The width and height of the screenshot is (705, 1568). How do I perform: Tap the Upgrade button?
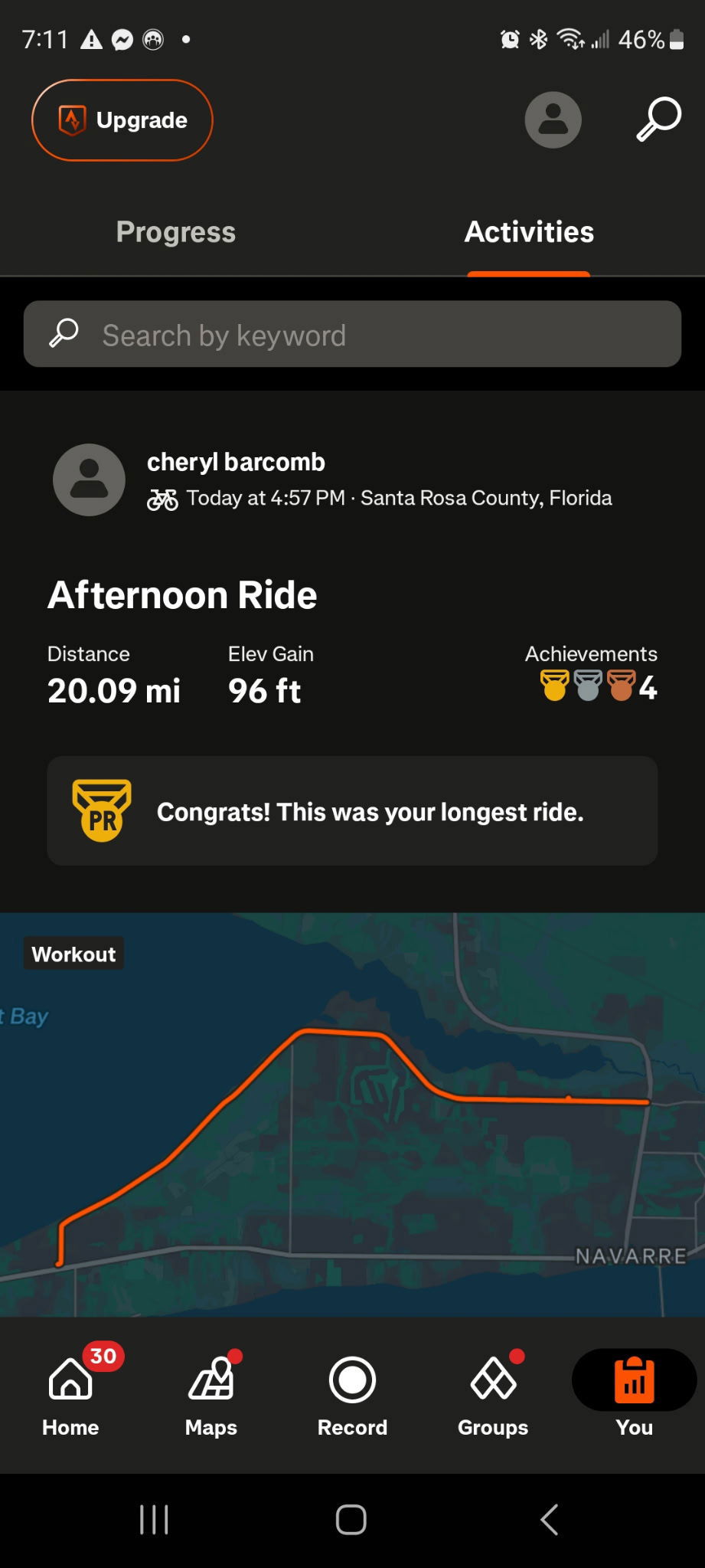click(122, 120)
